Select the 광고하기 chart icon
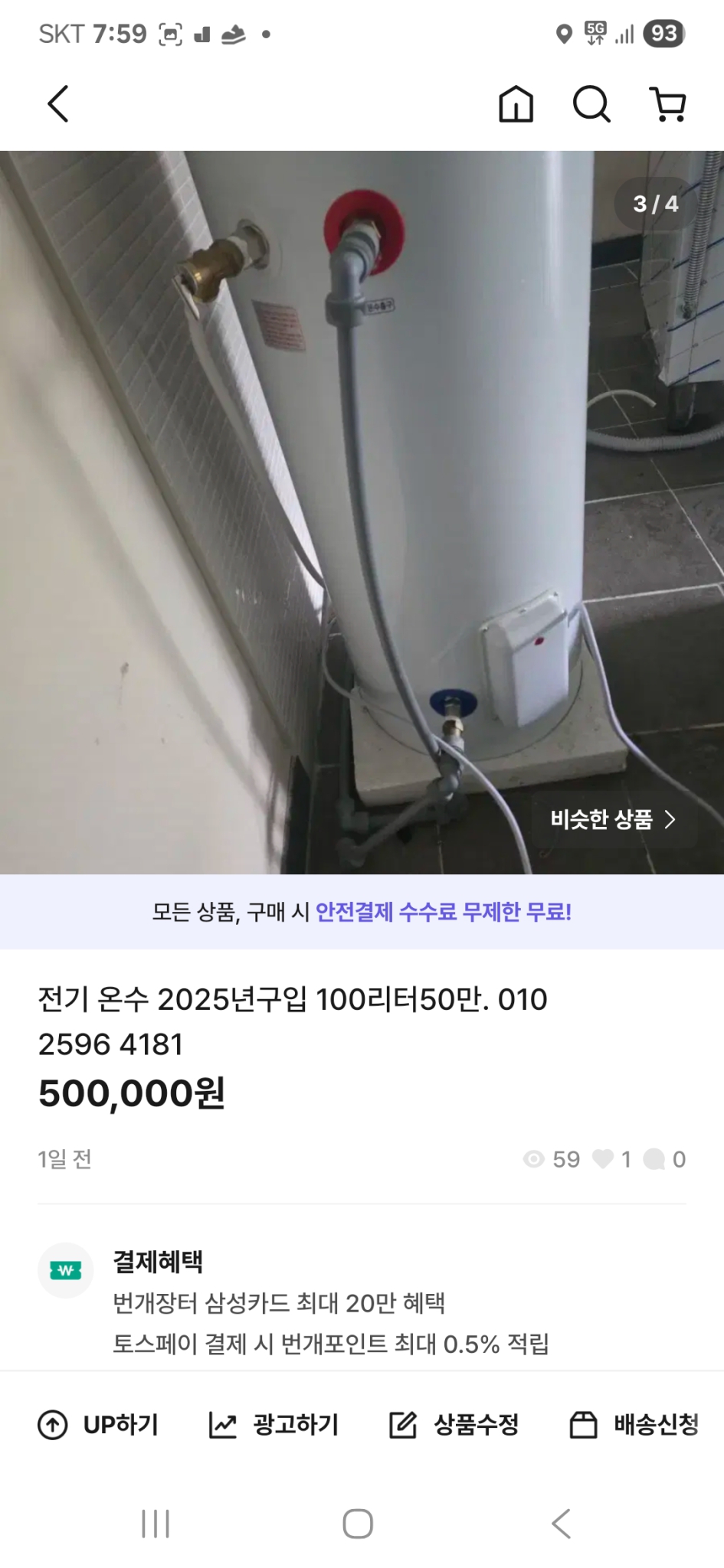The width and height of the screenshot is (724, 1568). 223,1424
